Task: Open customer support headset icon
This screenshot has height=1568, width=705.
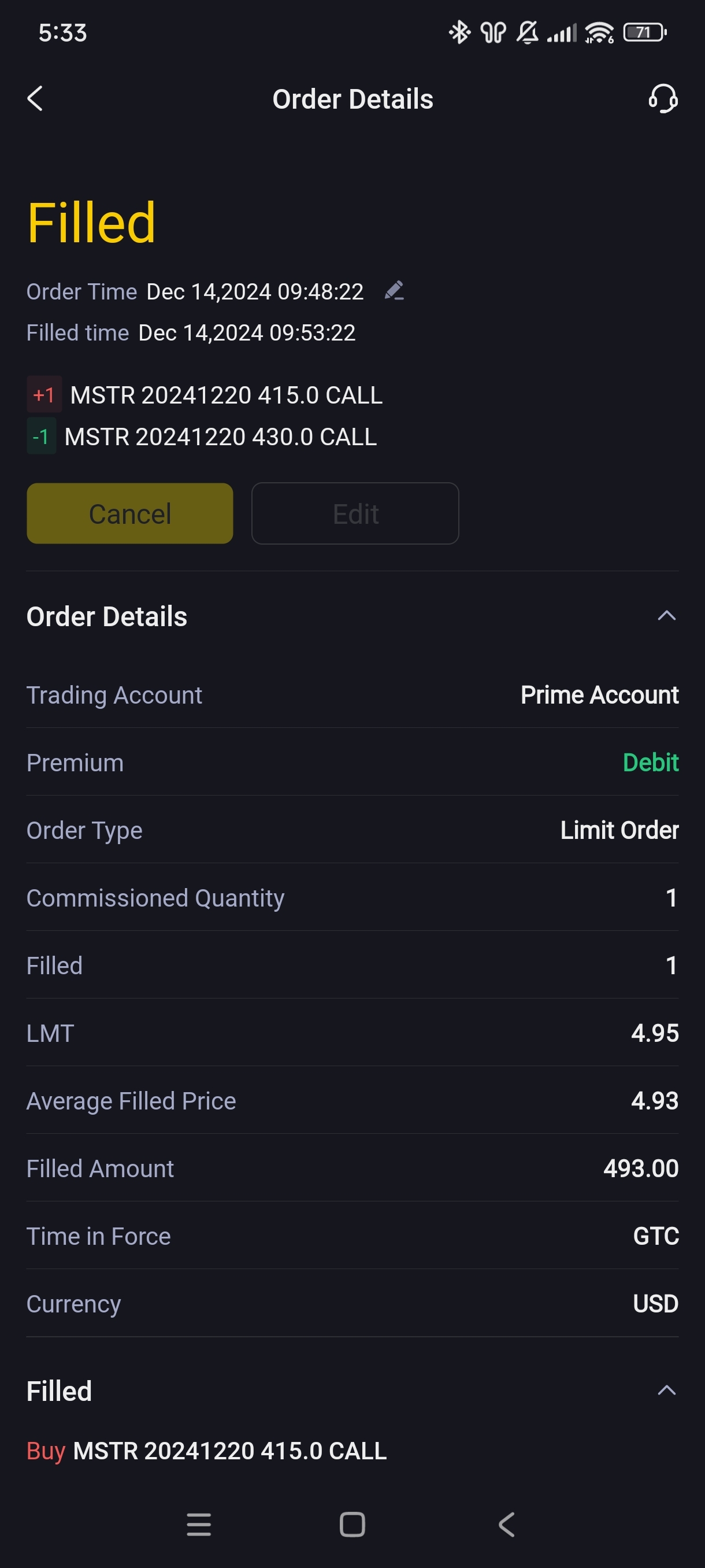Action: click(x=662, y=99)
